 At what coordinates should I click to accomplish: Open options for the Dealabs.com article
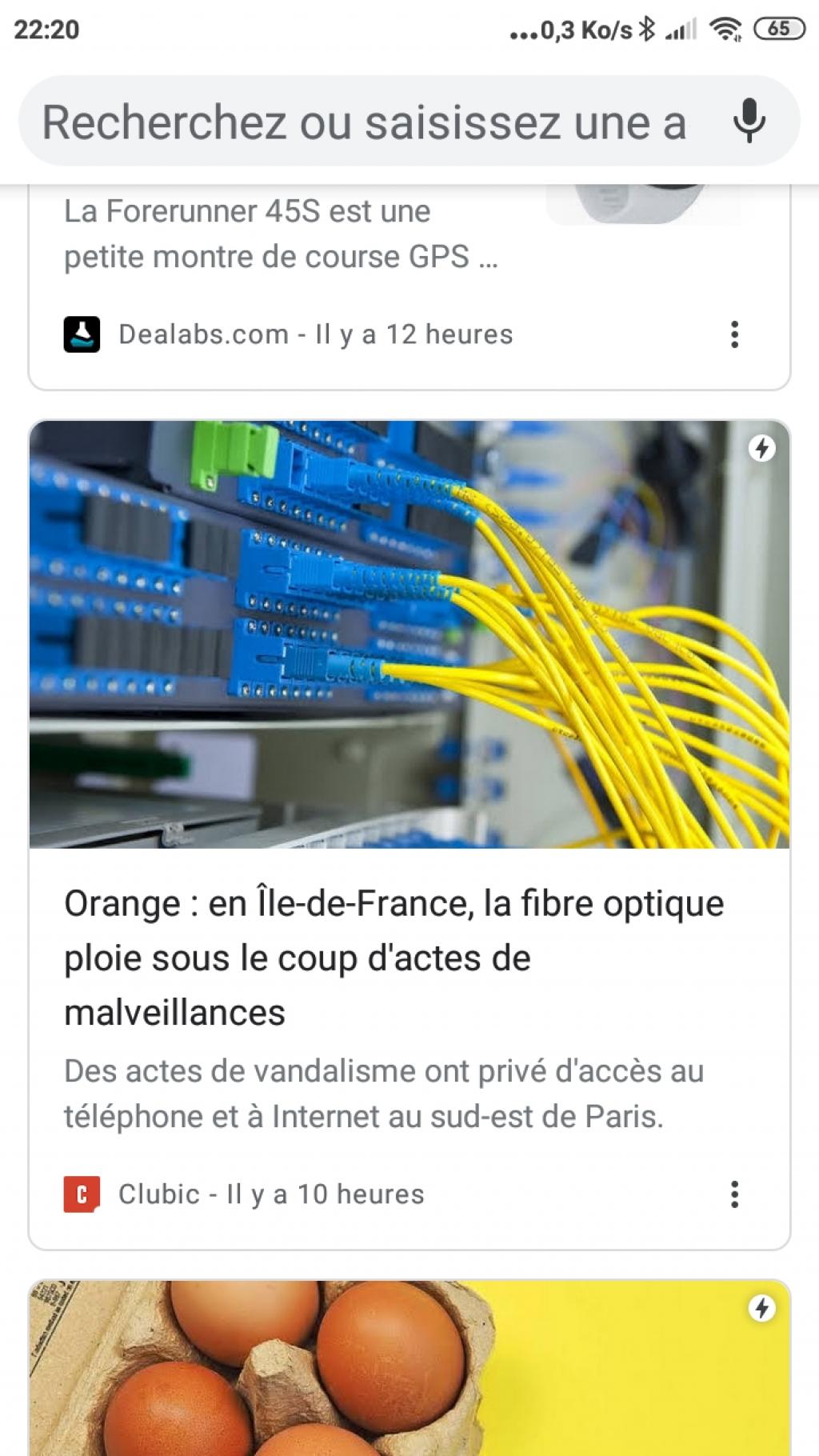pyautogui.click(x=734, y=334)
